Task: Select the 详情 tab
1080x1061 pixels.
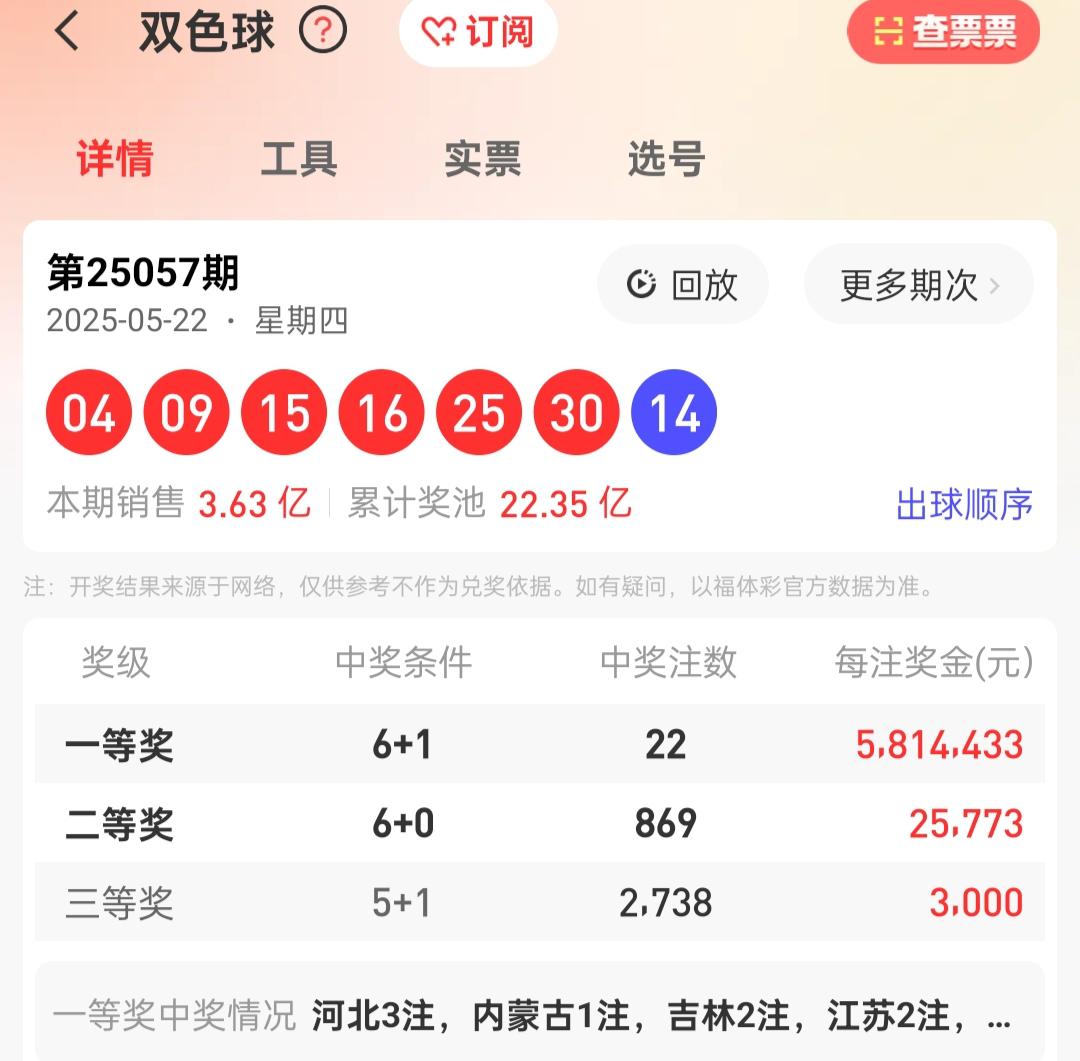Action: (x=115, y=159)
